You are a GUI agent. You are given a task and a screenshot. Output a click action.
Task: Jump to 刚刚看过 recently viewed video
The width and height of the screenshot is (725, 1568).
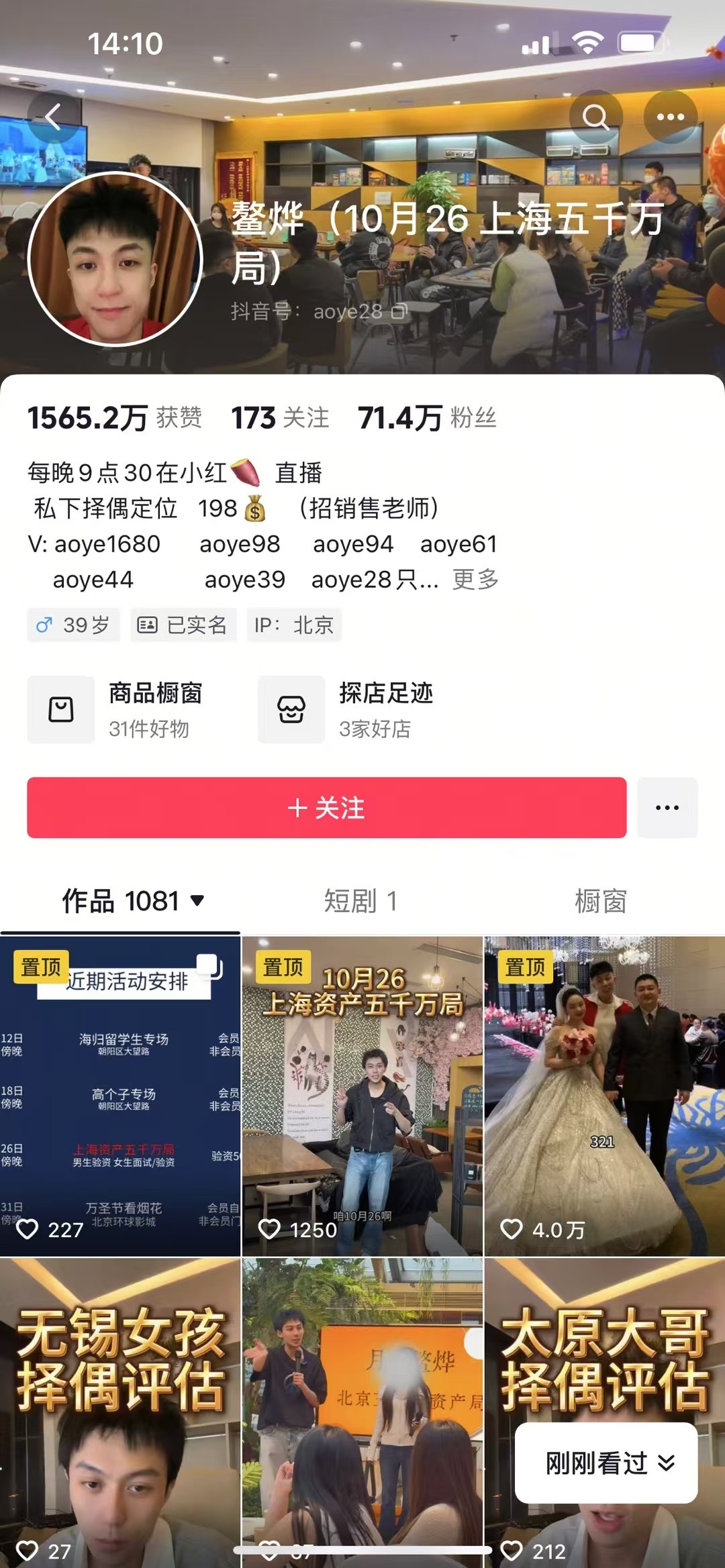(606, 1463)
